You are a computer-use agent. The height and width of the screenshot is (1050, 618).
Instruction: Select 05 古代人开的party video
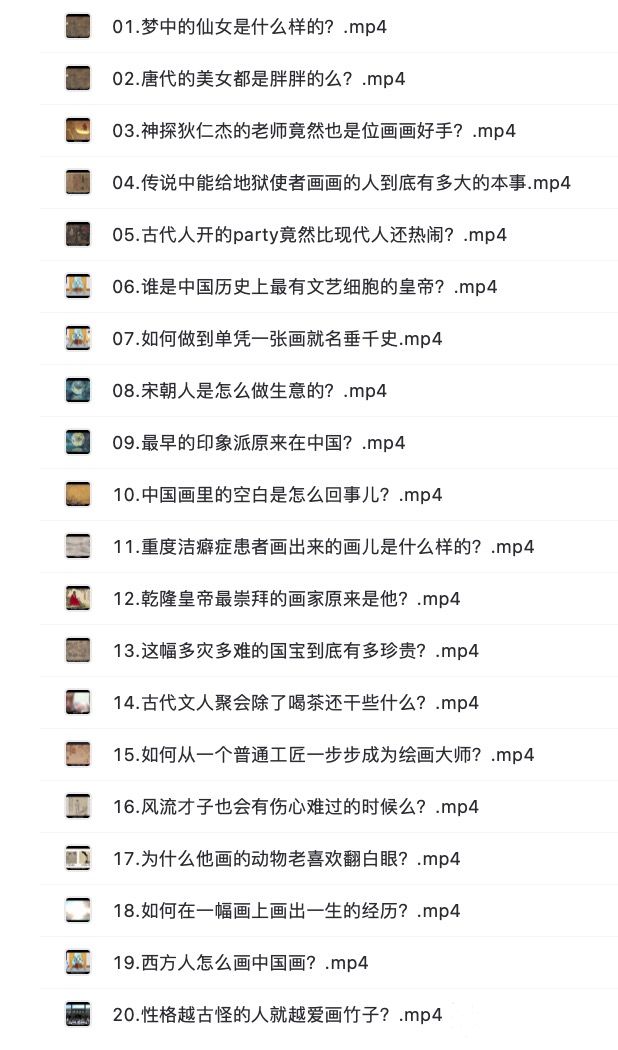[309, 235]
